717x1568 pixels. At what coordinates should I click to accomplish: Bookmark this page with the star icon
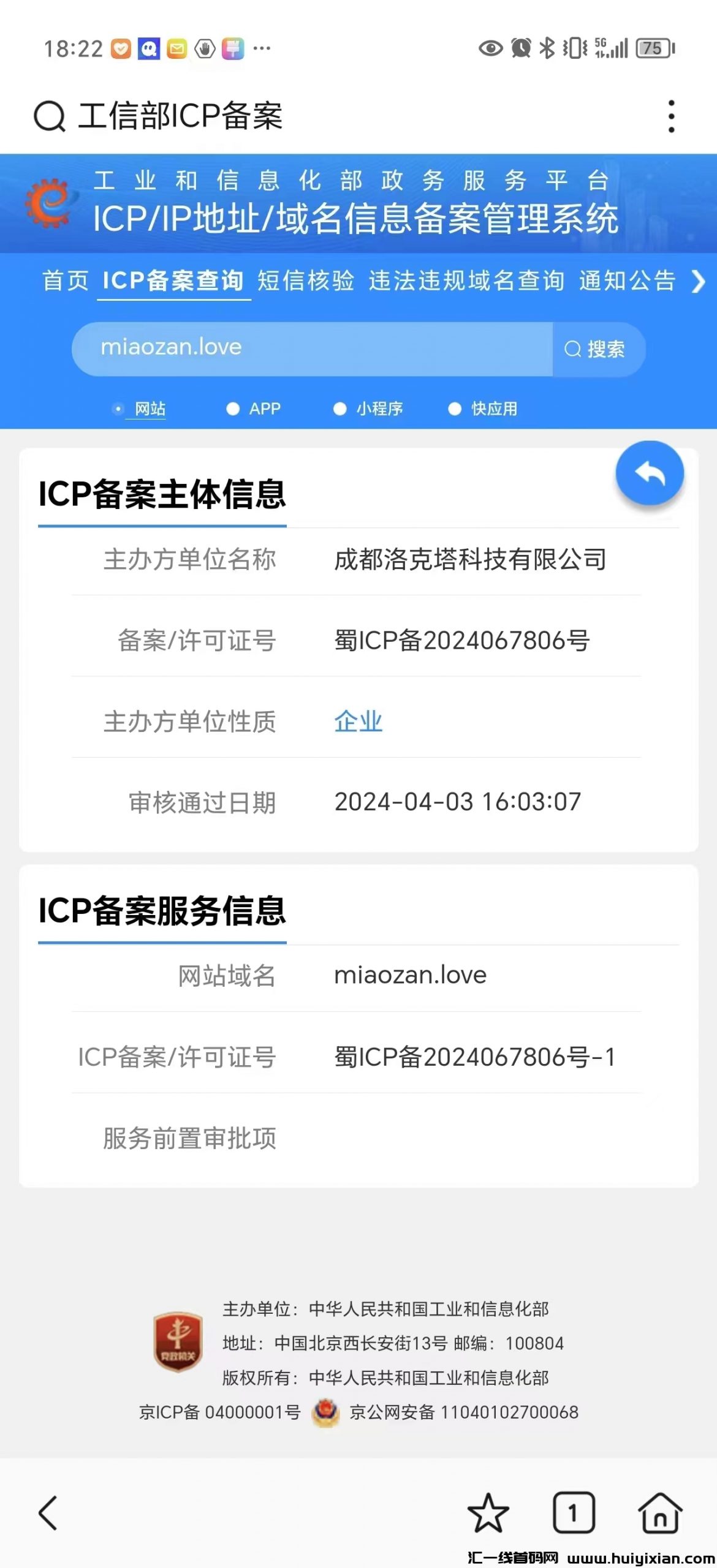pyautogui.click(x=488, y=1512)
